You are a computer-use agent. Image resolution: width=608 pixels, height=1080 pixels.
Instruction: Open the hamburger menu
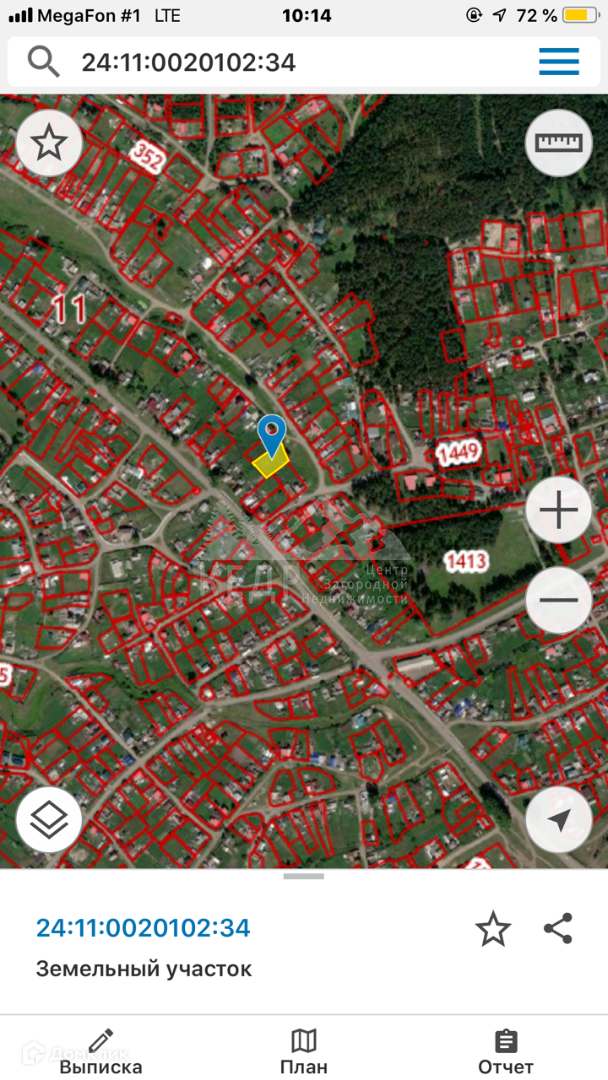(559, 62)
